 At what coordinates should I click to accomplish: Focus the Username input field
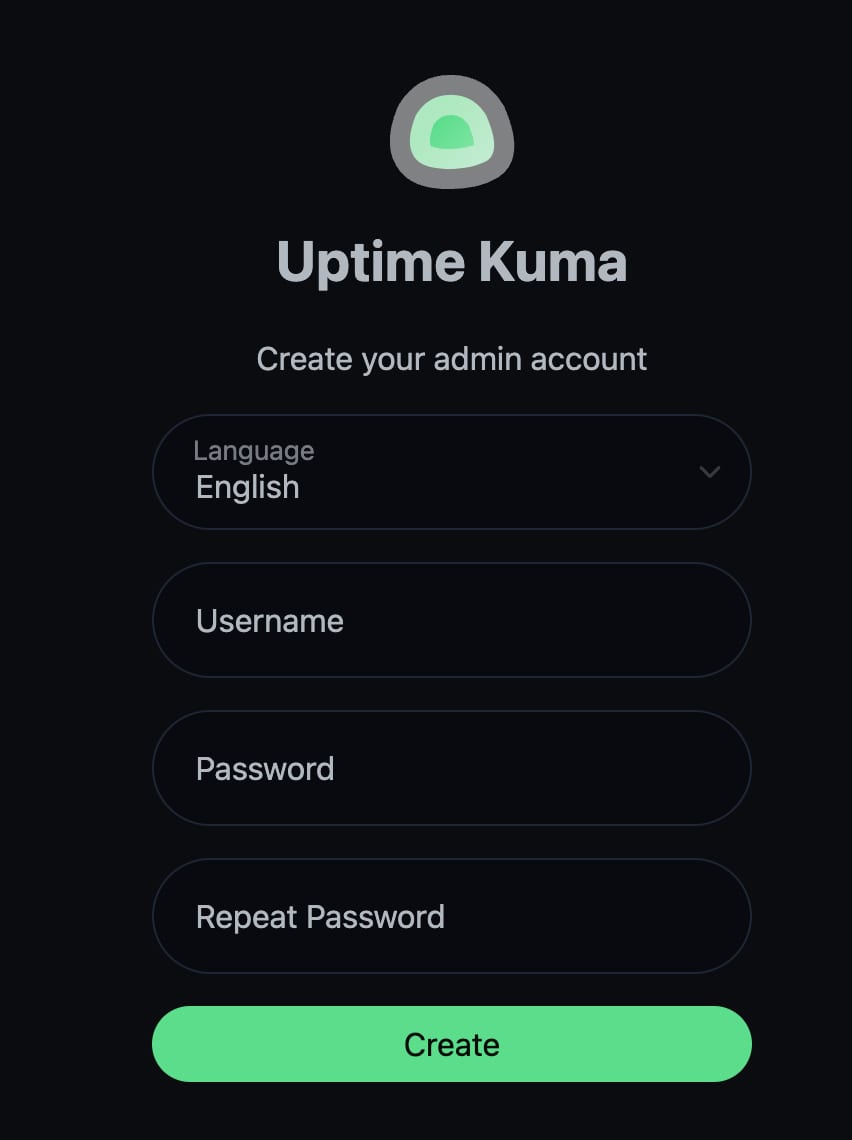451,620
